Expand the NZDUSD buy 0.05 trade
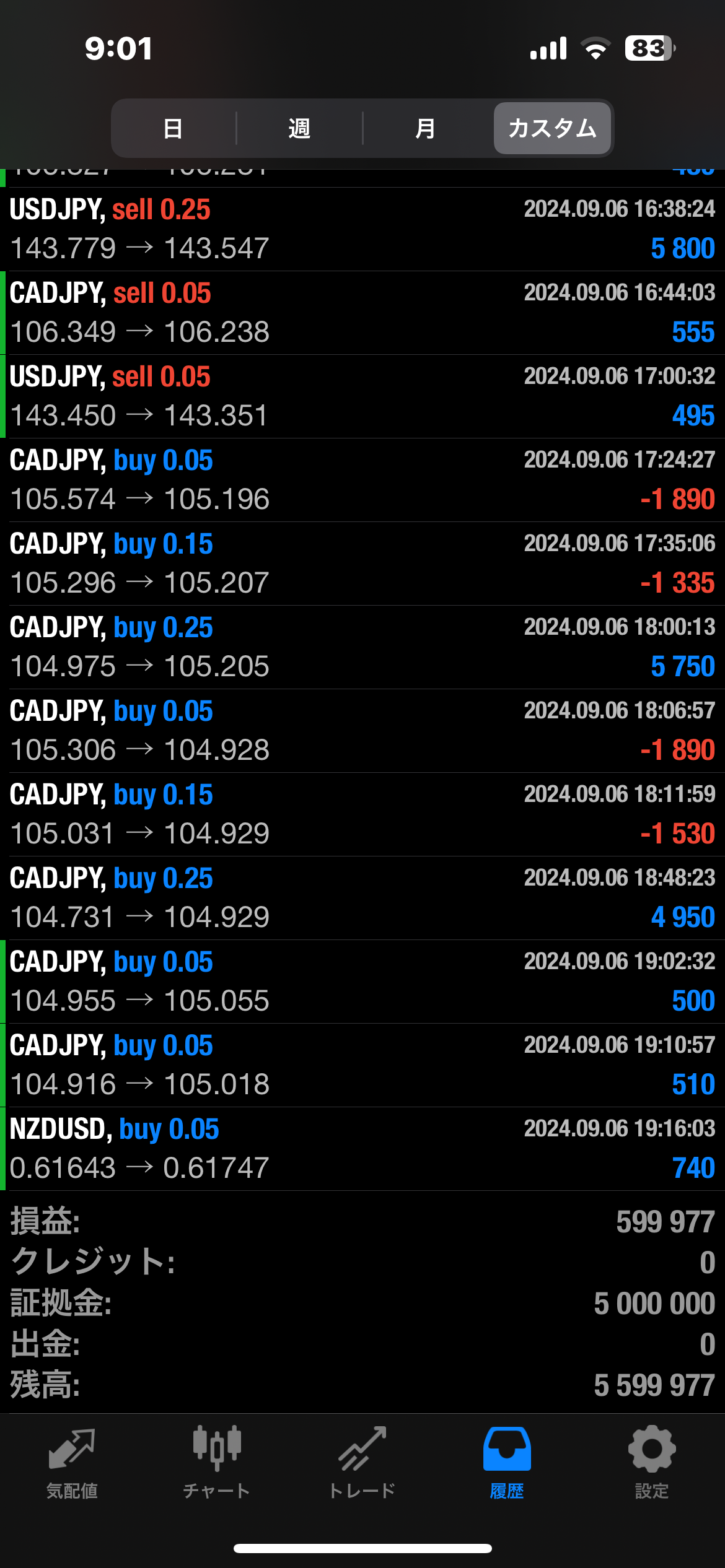Image resolution: width=725 pixels, height=1568 pixels. pos(362,1149)
